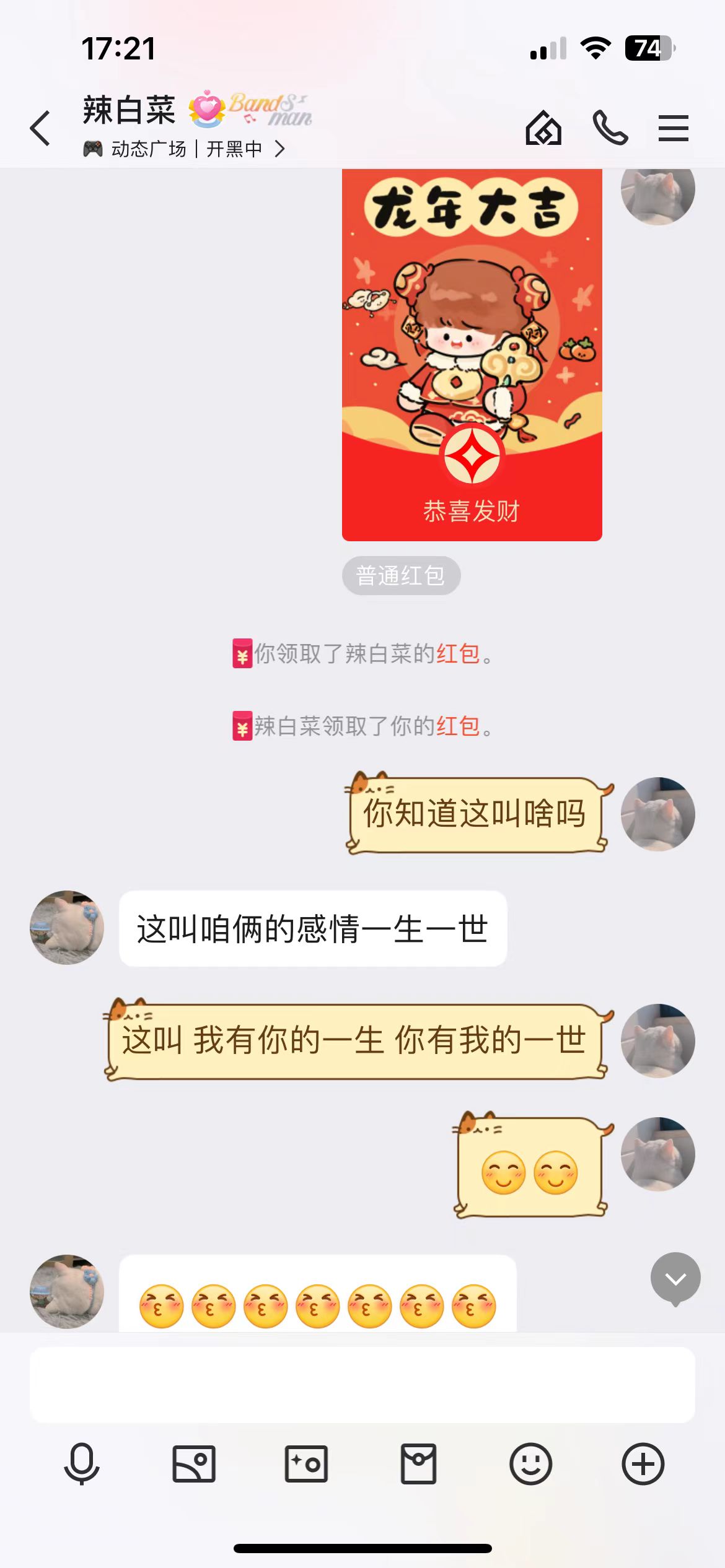Open 动态广场 | 开黑中 status link
725x1568 pixels.
(186, 149)
